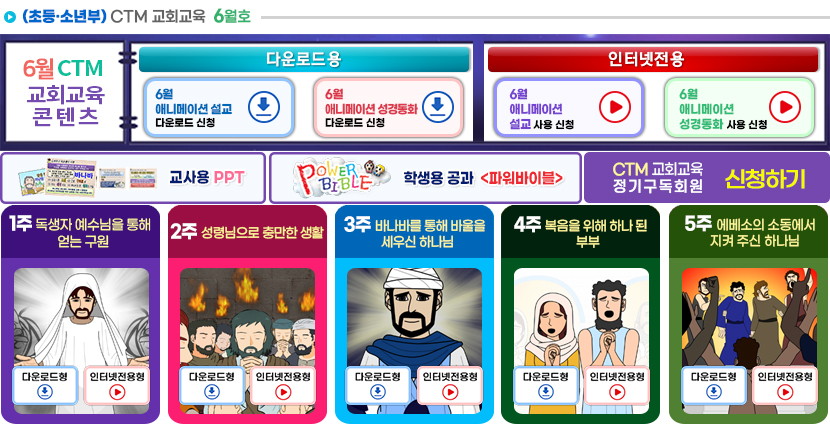Open the student workbook Power Bible

[425, 177]
